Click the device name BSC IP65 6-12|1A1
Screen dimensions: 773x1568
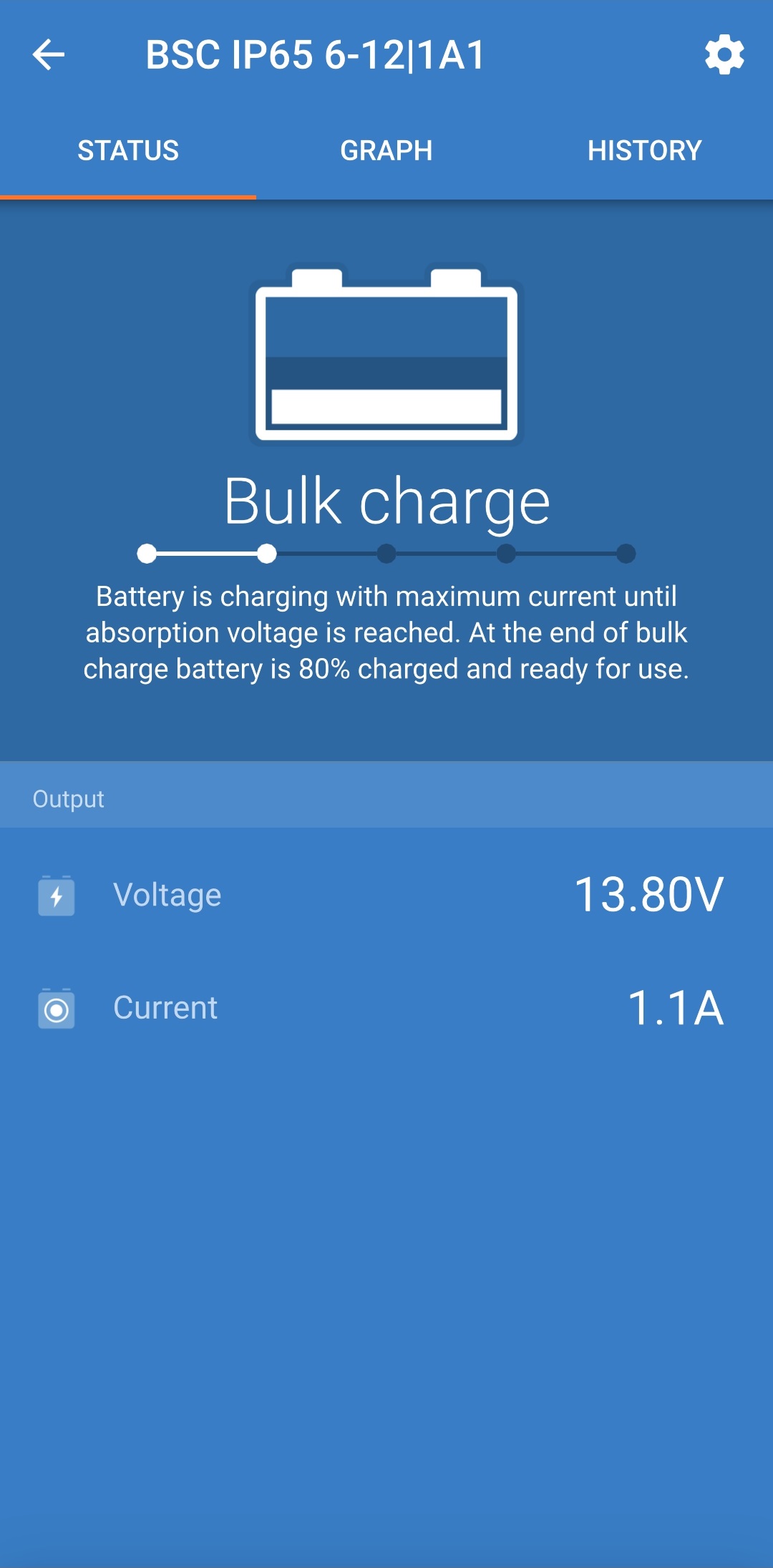[x=315, y=54]
